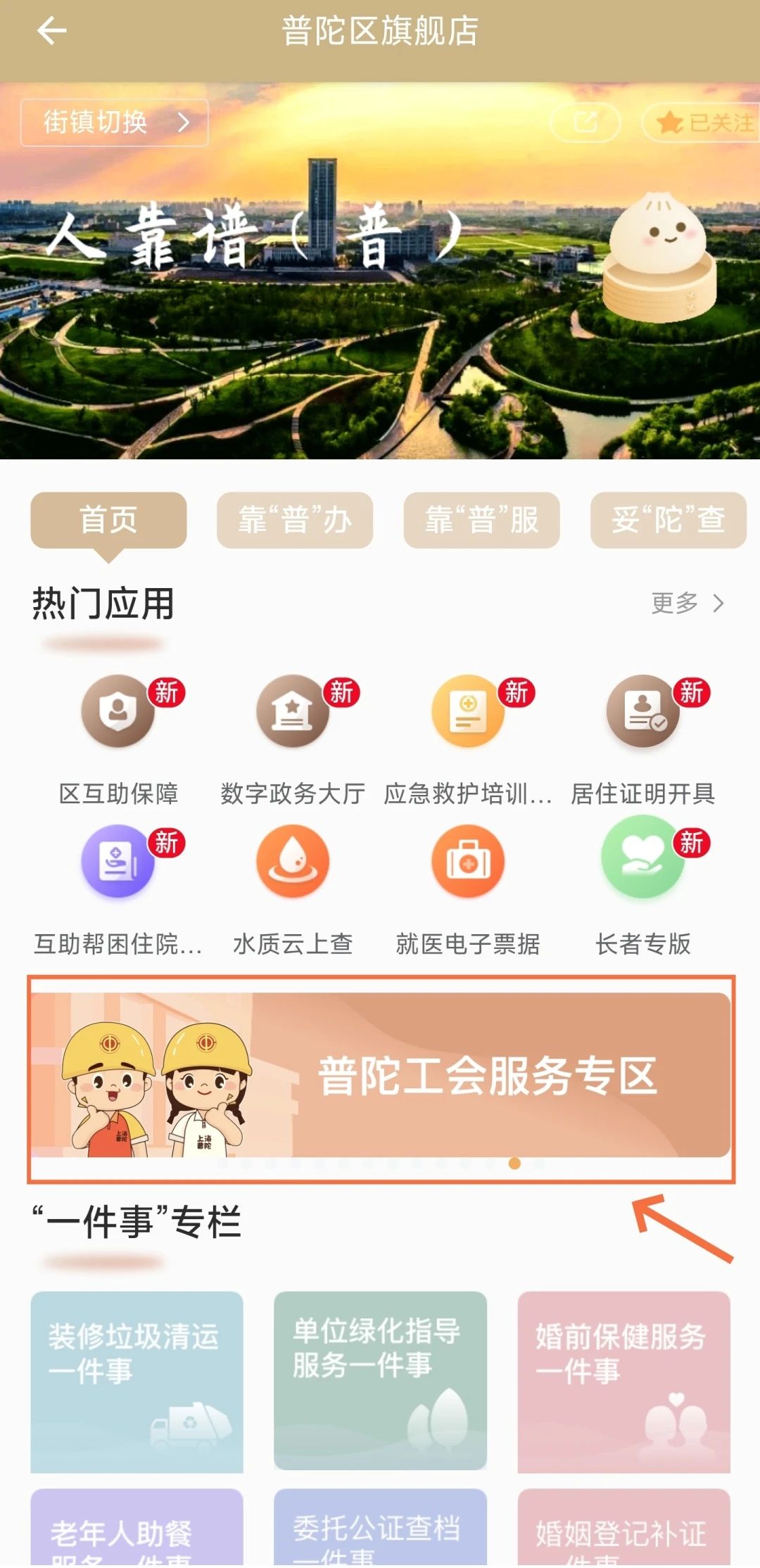This screenshot has height=1568, width=760.
Task: Switch to the 靠"普"办 tab
Action: (x=294, y=521)
